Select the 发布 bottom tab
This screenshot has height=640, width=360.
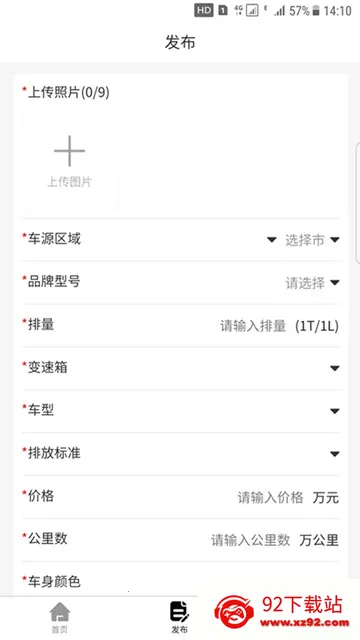(x=179, y=618)
